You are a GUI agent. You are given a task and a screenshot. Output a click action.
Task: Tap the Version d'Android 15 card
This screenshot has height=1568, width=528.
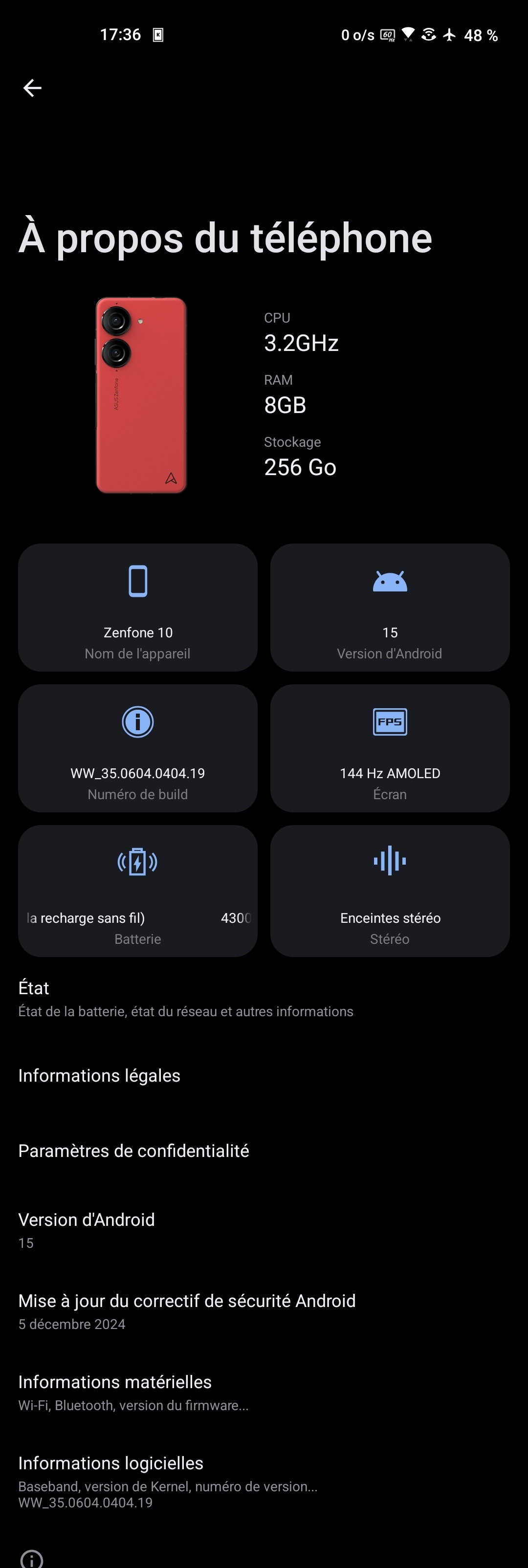(390, 608)
